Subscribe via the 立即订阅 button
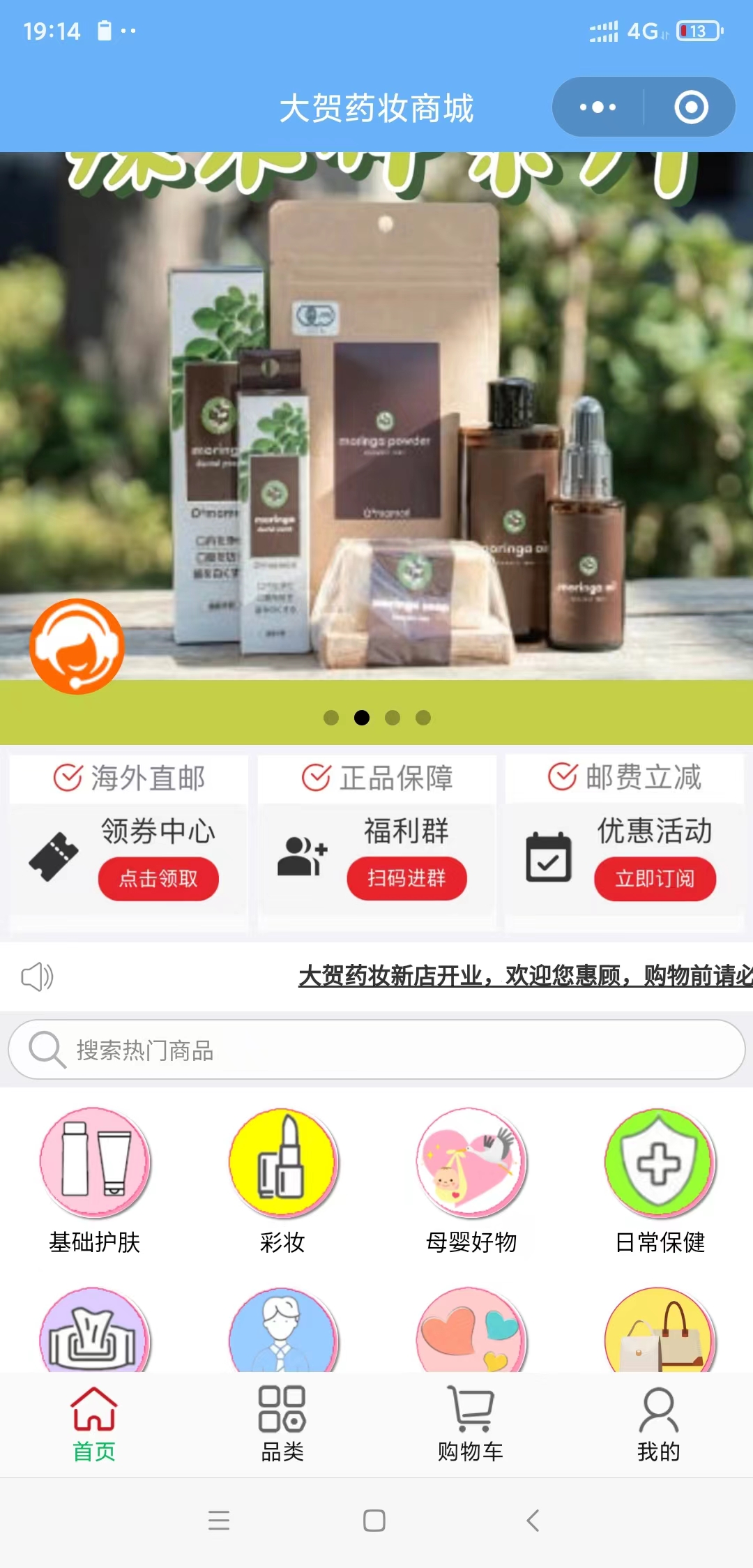 [655, 879]
